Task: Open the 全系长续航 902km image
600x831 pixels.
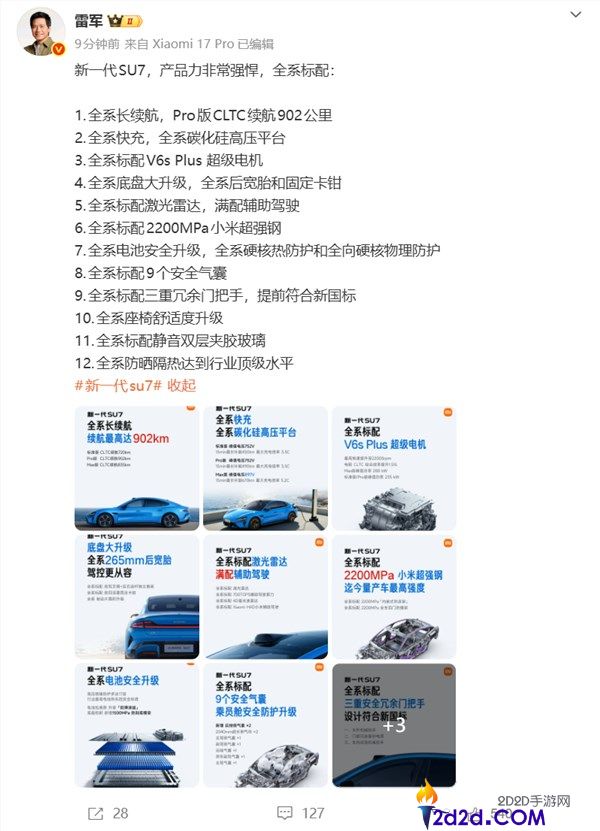Action: pos(135,467)
